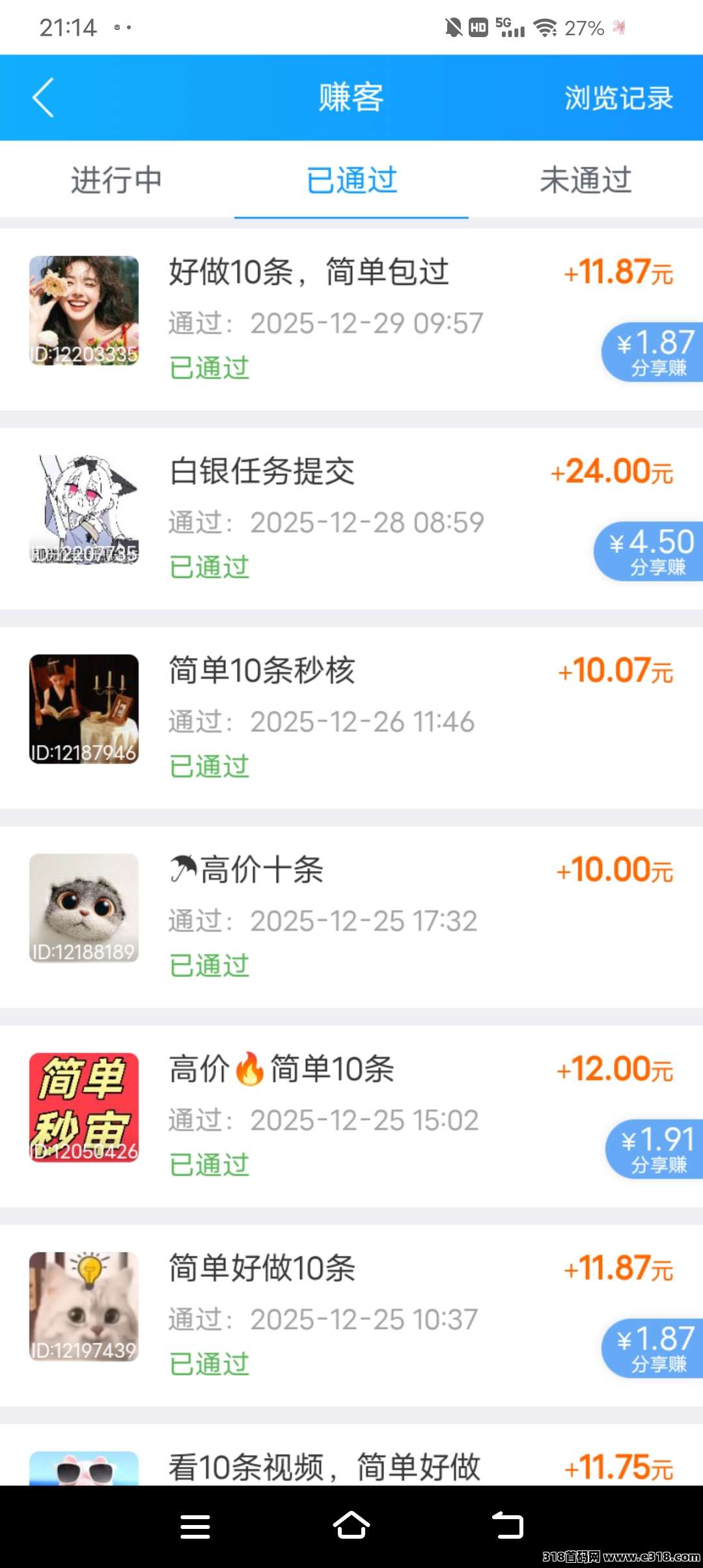The image size is (703, 1568).
Task: Open the 好做10条，简单包过 task
Action: coord(307,273)
